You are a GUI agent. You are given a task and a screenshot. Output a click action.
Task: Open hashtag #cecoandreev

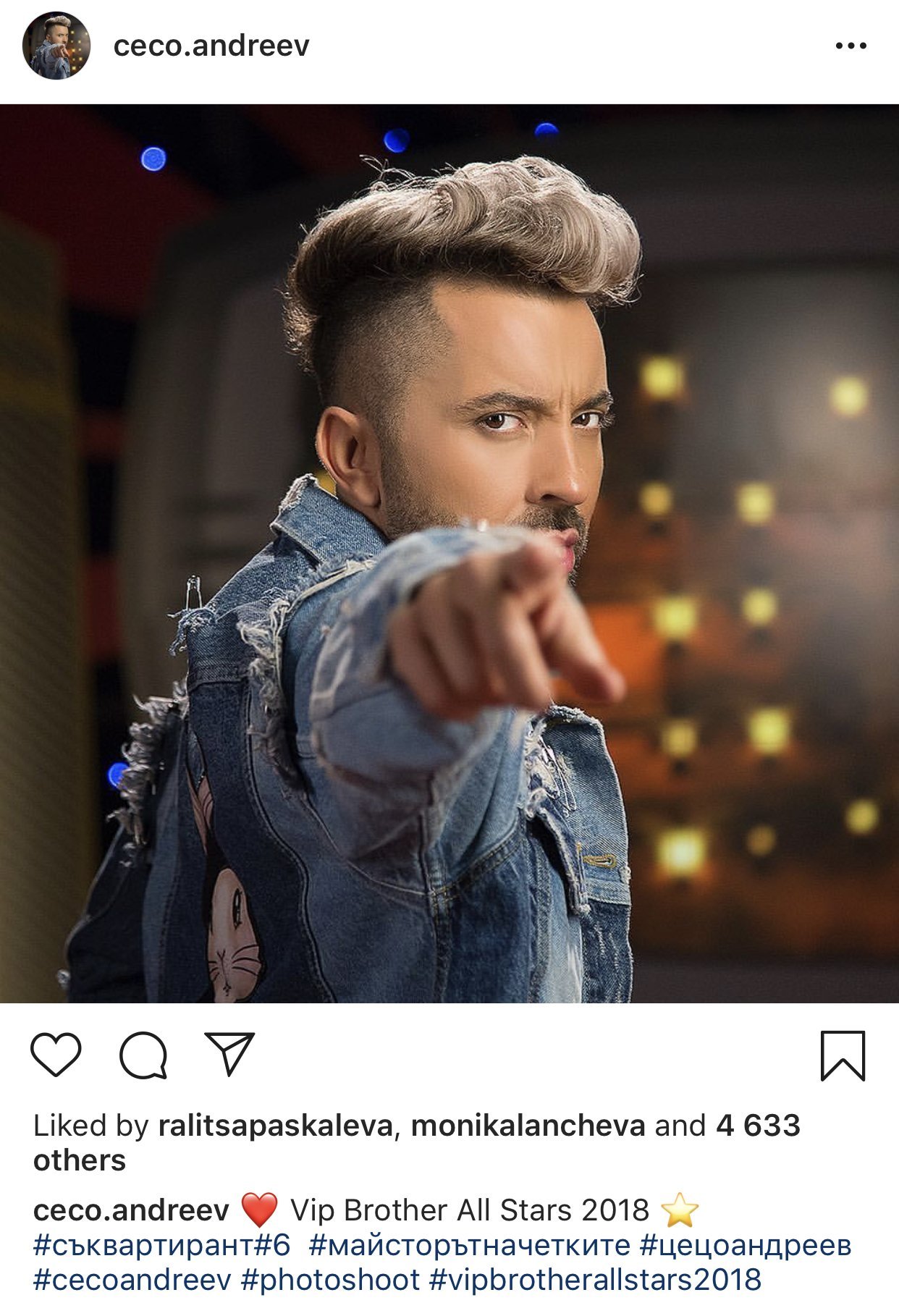click(x=132, y=1280)
